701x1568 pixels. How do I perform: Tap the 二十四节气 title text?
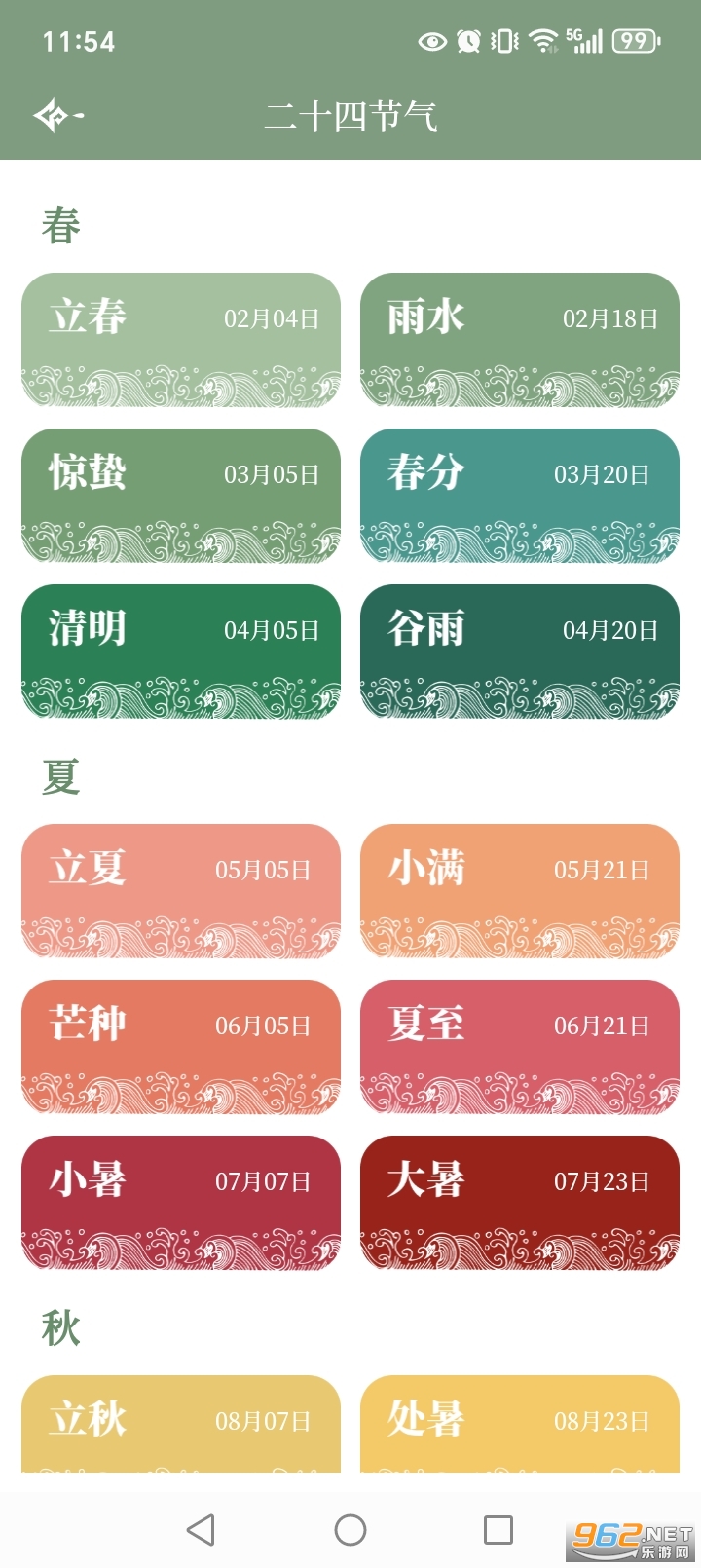[350, 114]
